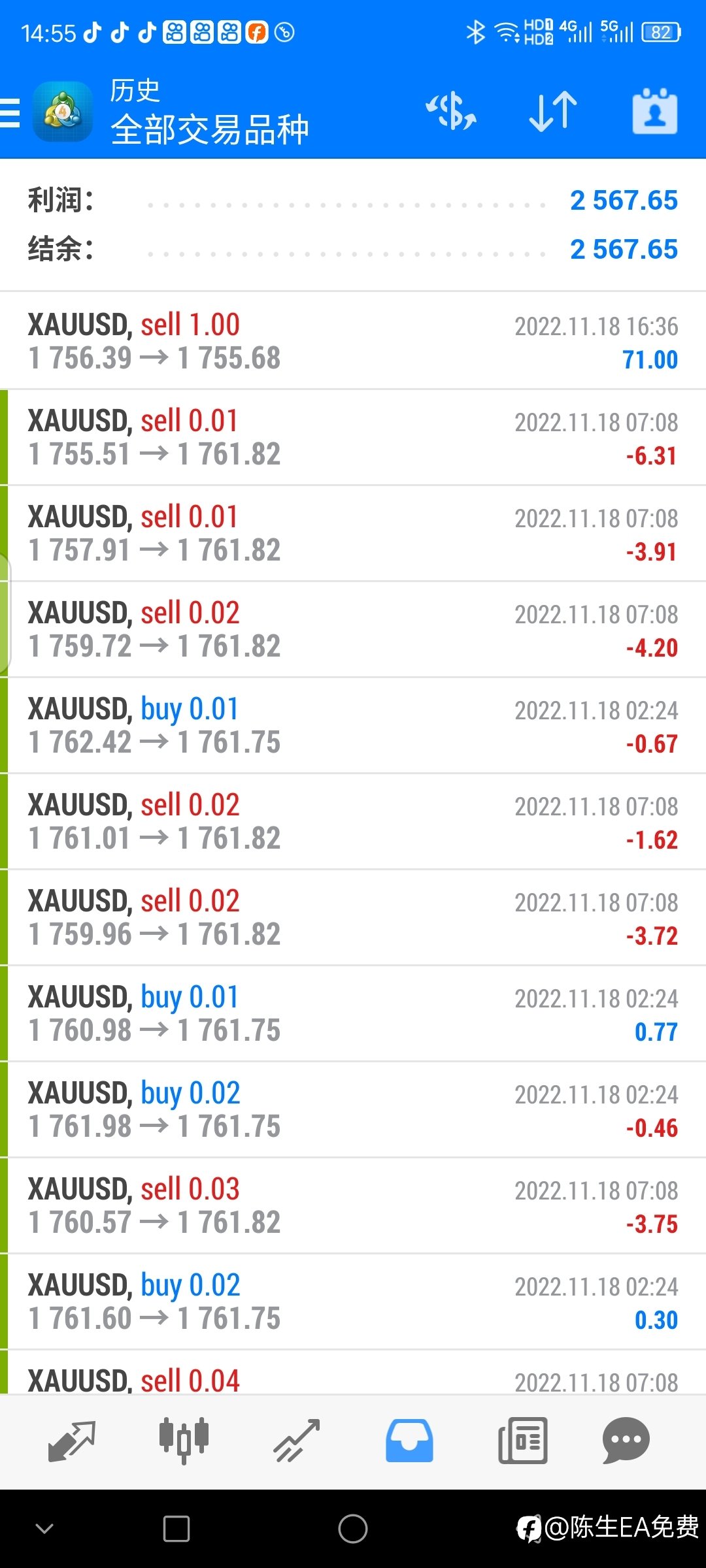Screen dimensions: 706x1568
Task: Change sort order with the arrows icon
Action: coord(553,111)
